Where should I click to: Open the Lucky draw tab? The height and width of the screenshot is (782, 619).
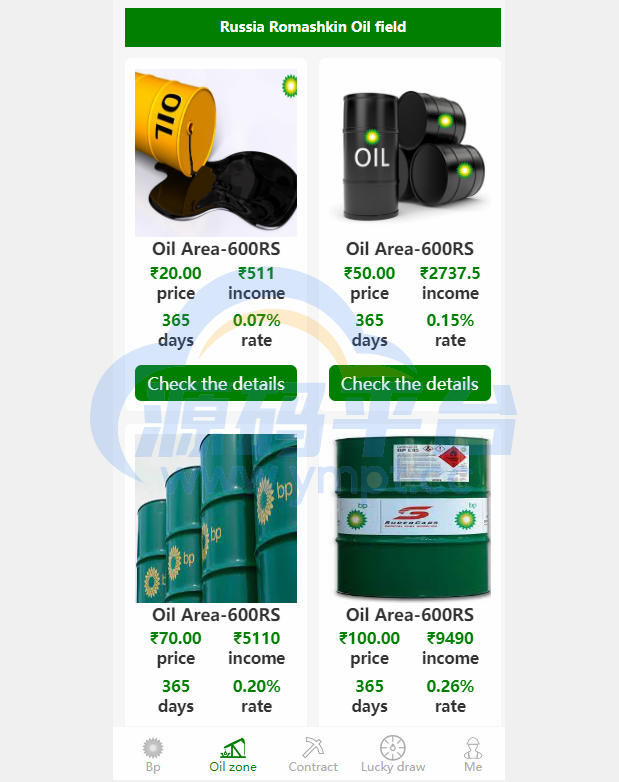pyautogui.click(x=393, y=755)
